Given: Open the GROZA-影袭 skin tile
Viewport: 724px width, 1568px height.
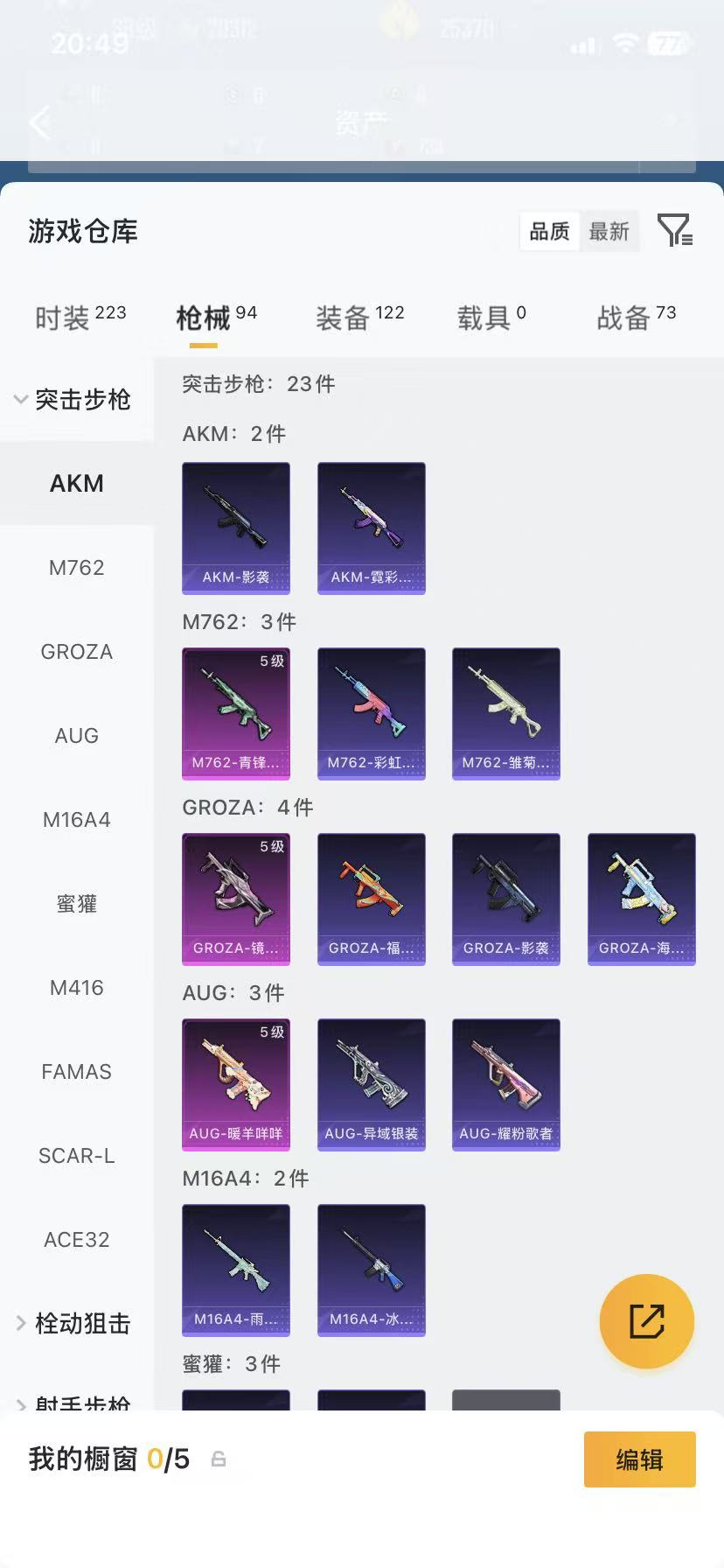Looking at the screenshot, I should 505,899.
